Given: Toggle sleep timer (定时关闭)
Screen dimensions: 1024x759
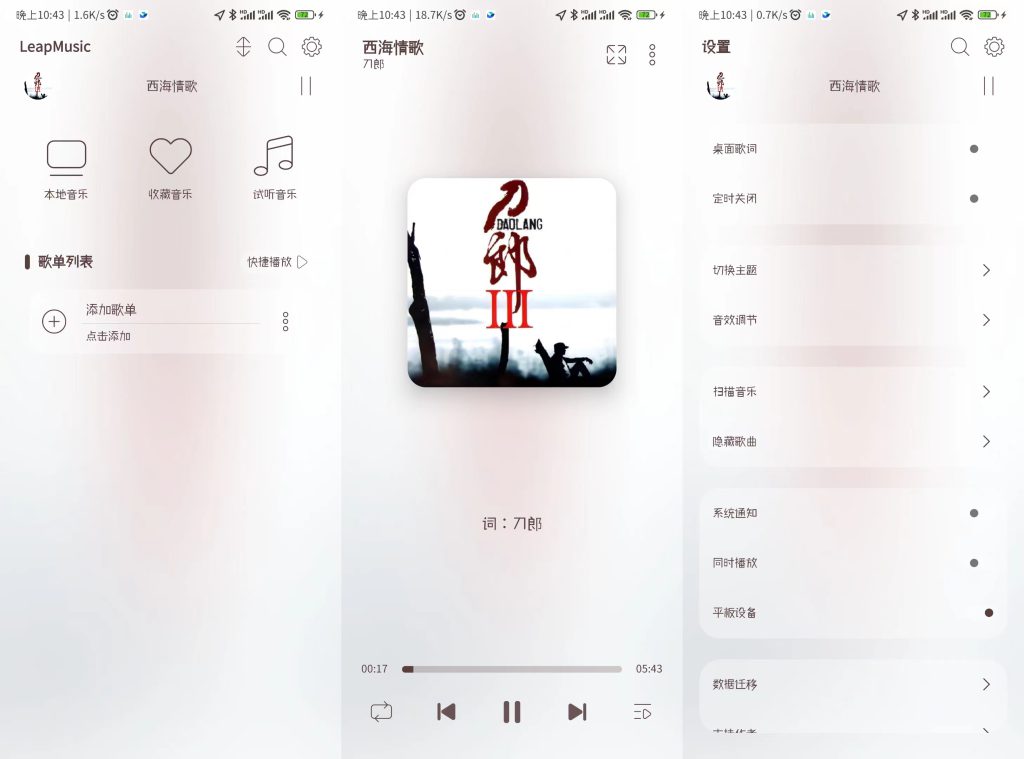Looking at the screenshot, I should pyautogui.click(x=973, y=199).
